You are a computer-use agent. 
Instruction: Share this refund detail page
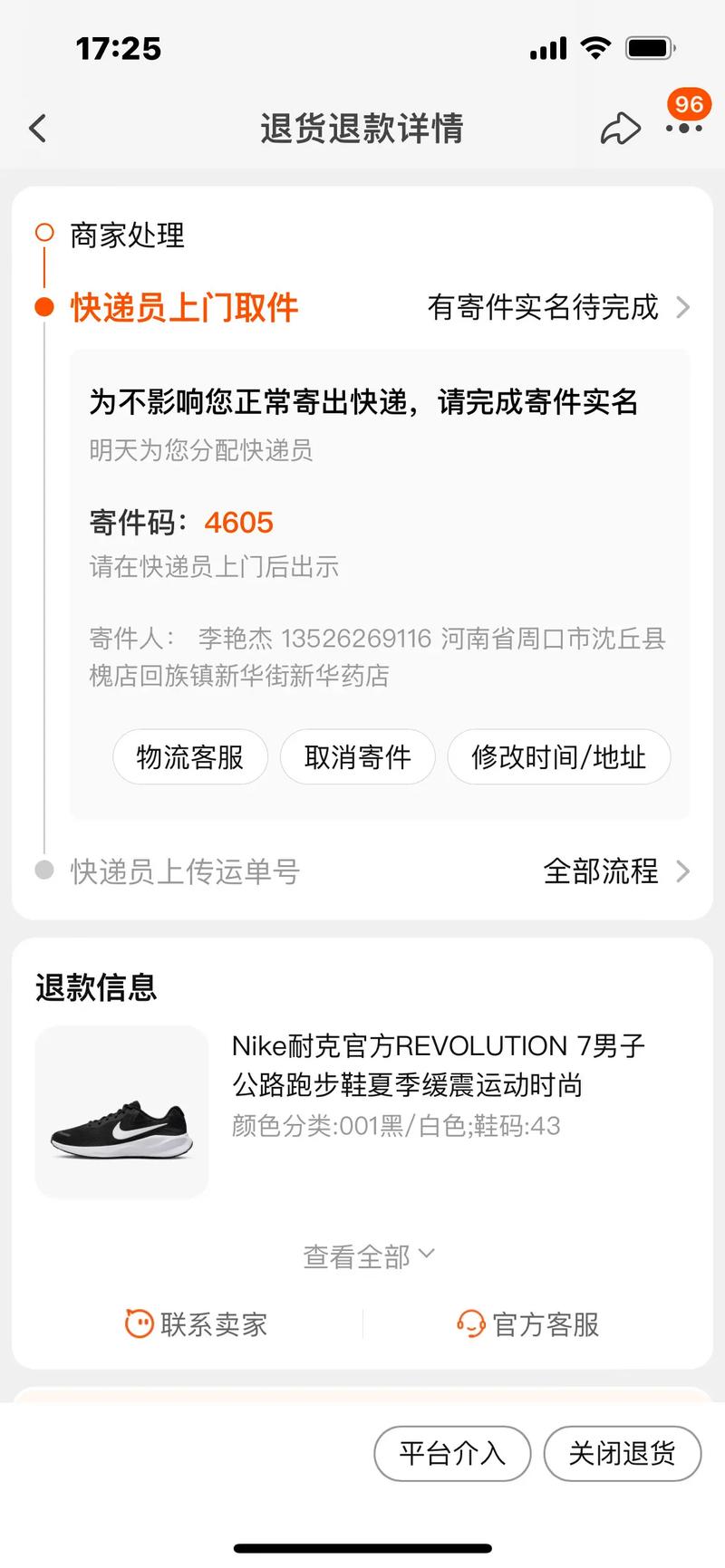coord(621,129)
